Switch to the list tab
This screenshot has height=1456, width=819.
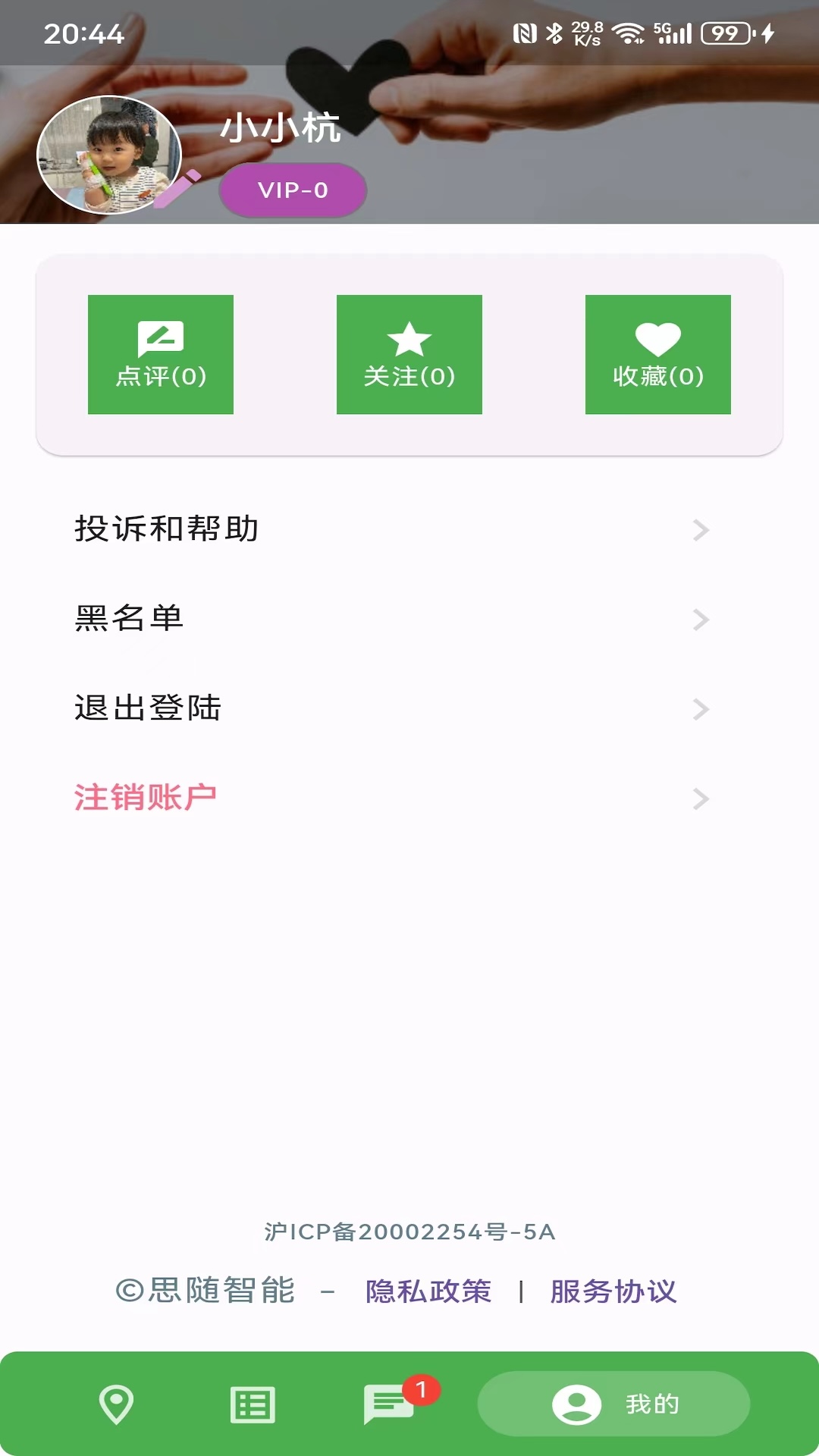click(253, 1404)
